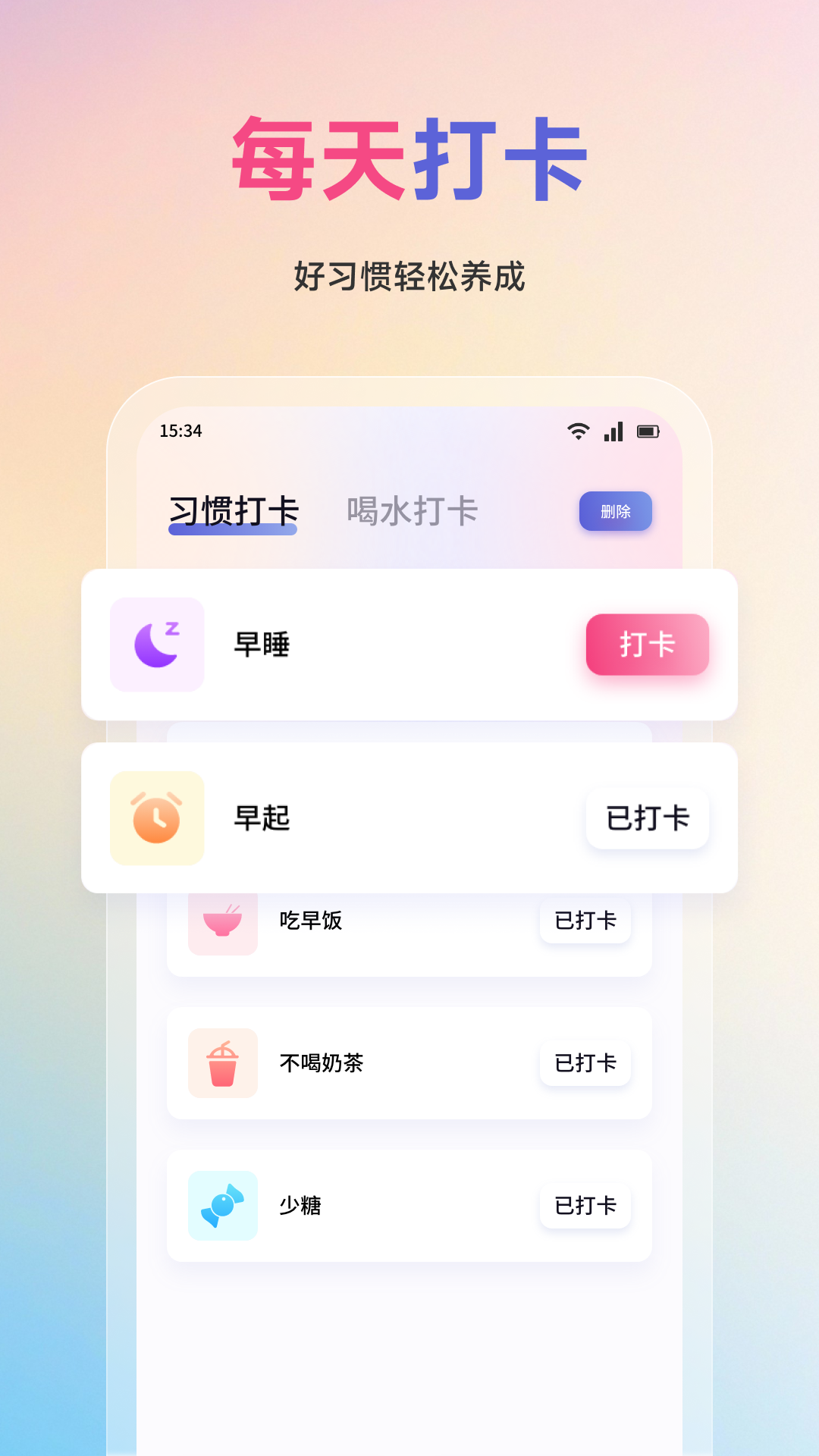Click the 15:34 clock display
The image size is (819, 1456).
coord(181,431)
